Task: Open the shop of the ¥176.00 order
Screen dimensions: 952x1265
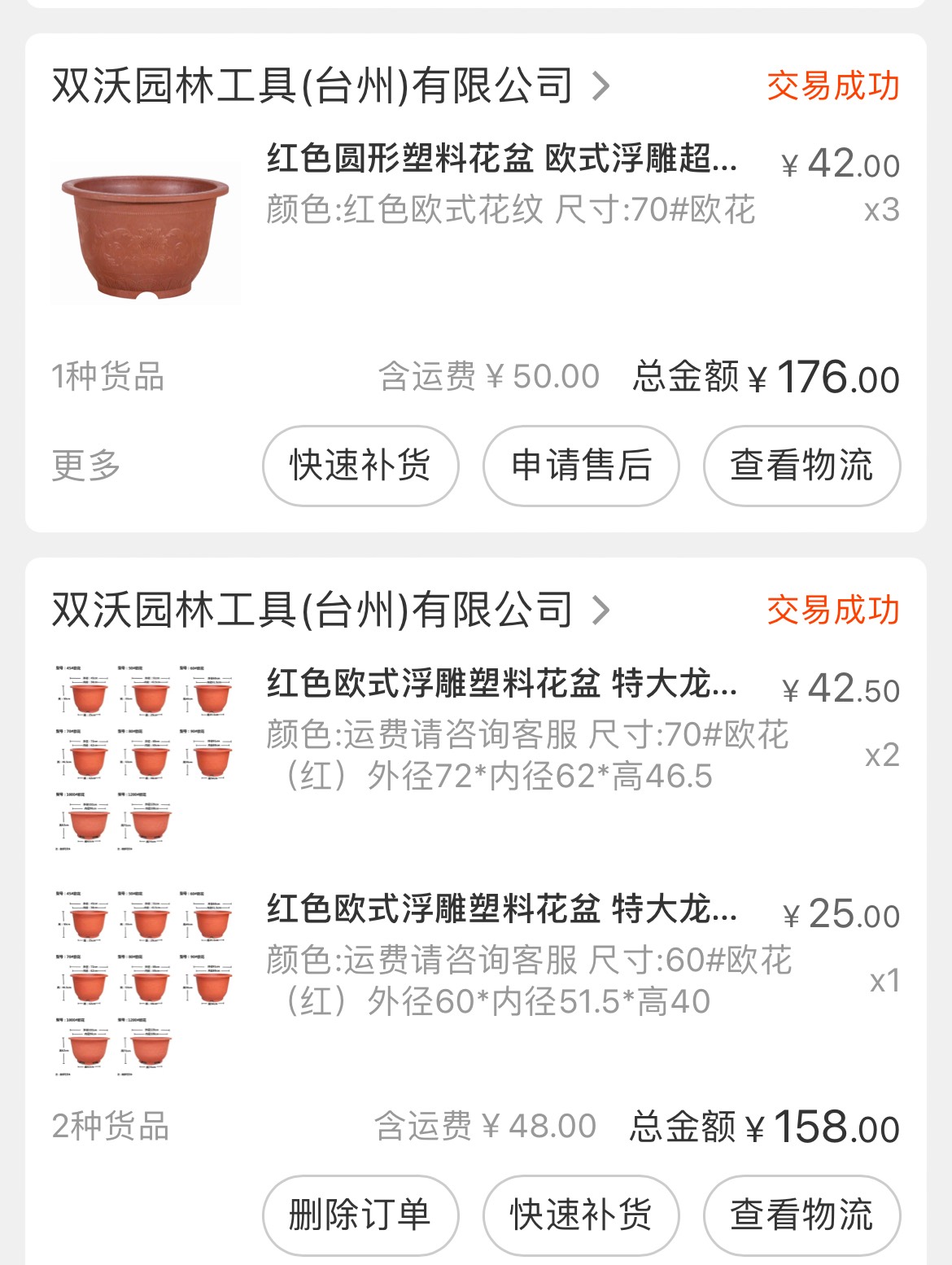Action: click(x=330, y=86)
